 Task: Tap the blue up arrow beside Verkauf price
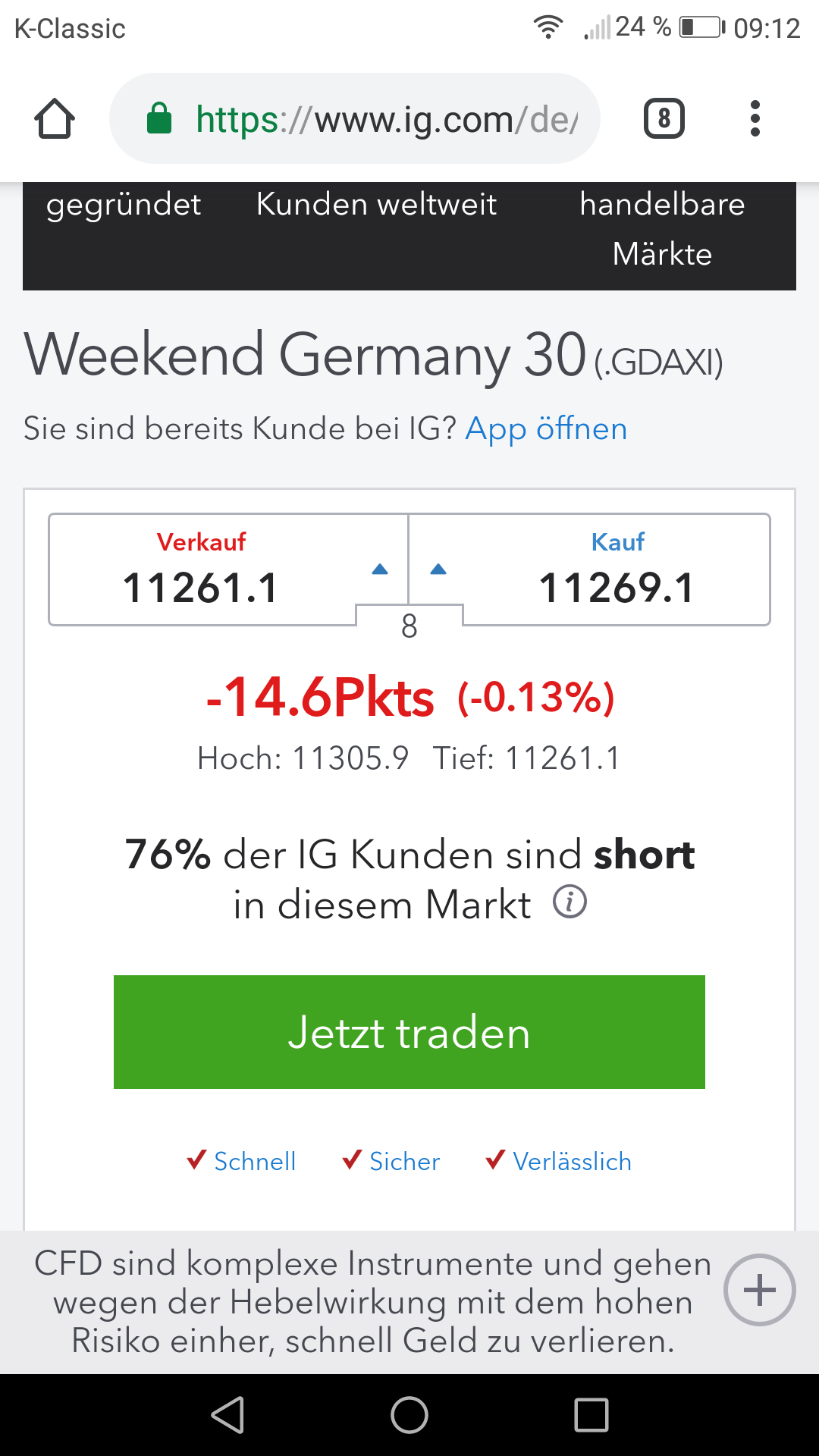(379, 570)
